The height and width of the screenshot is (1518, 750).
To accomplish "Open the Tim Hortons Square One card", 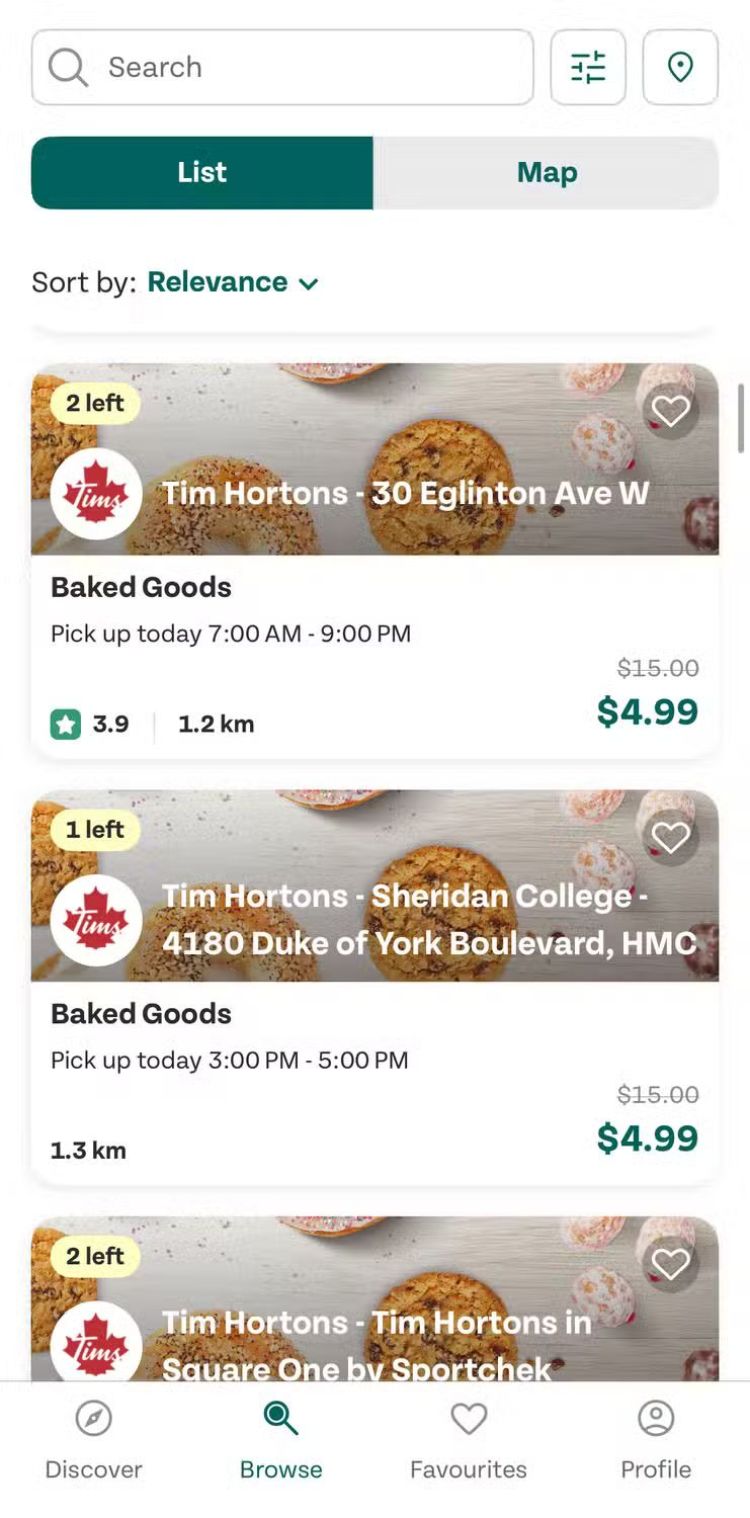I will click(374, 1320).
